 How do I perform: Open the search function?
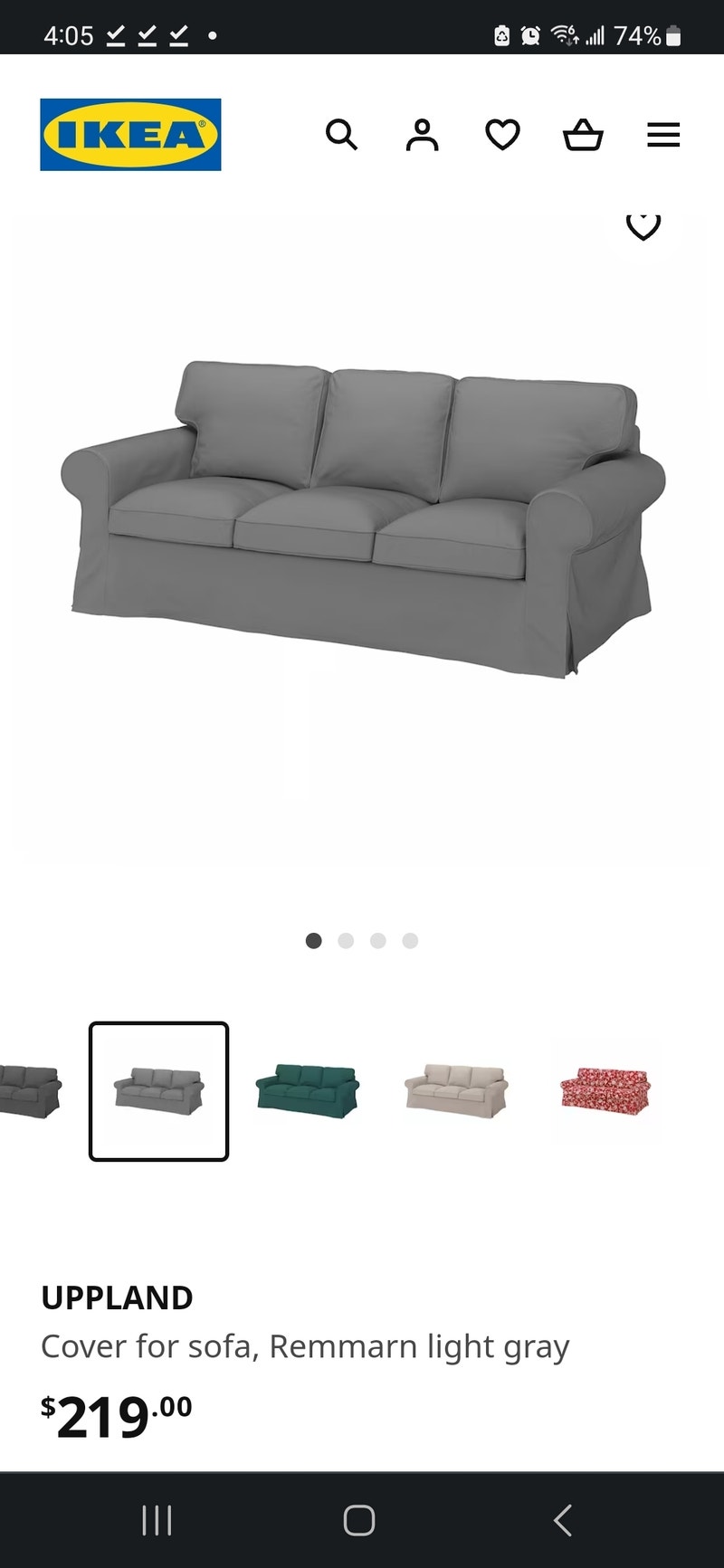[342, 134]
